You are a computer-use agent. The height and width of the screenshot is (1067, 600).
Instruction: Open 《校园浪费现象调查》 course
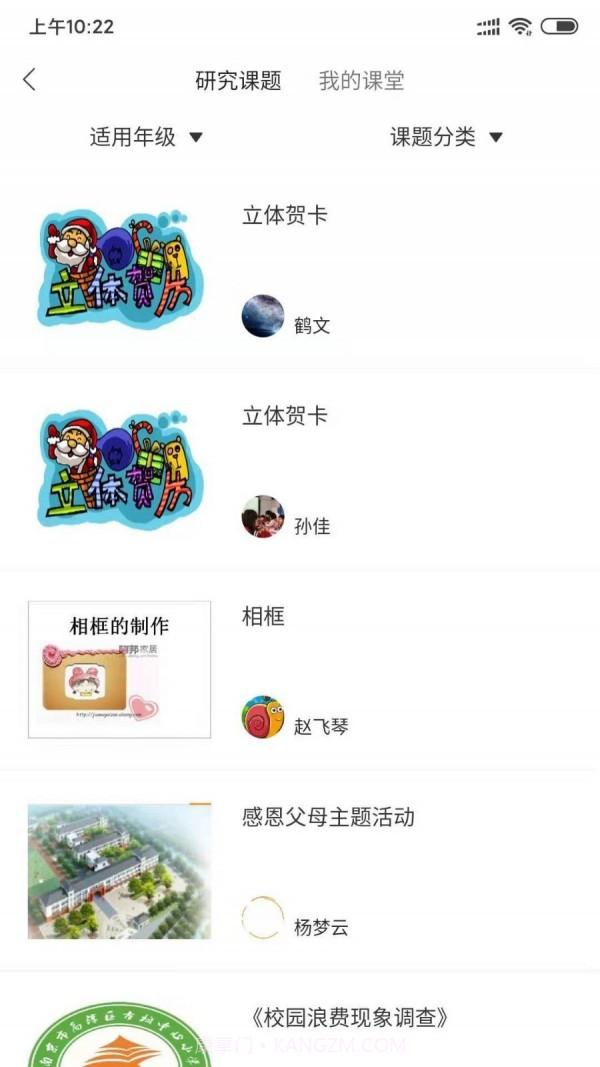[348, 1018]
